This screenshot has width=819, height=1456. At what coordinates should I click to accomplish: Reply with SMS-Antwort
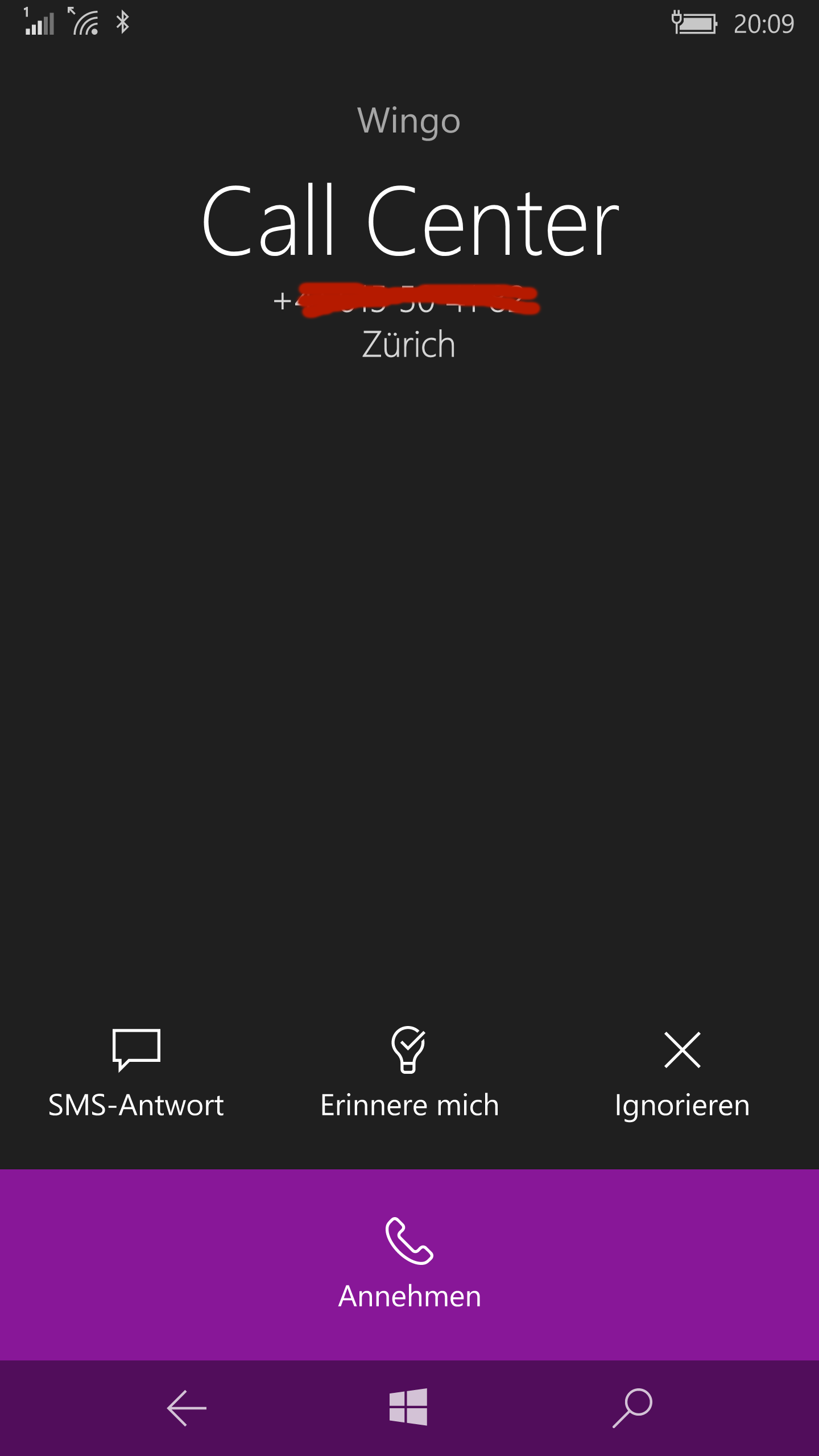click(136, 1074)
